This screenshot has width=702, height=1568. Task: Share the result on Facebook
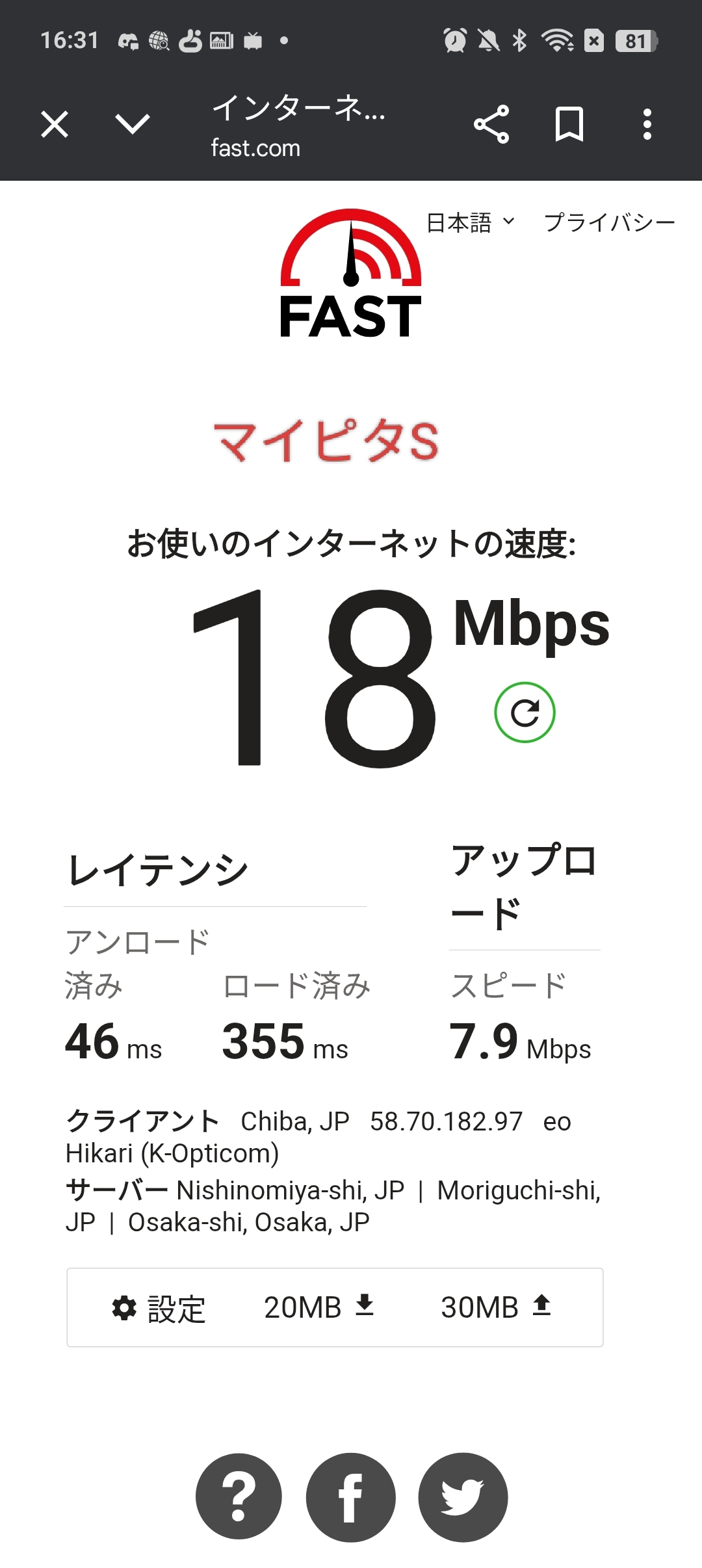[351, 1496]
